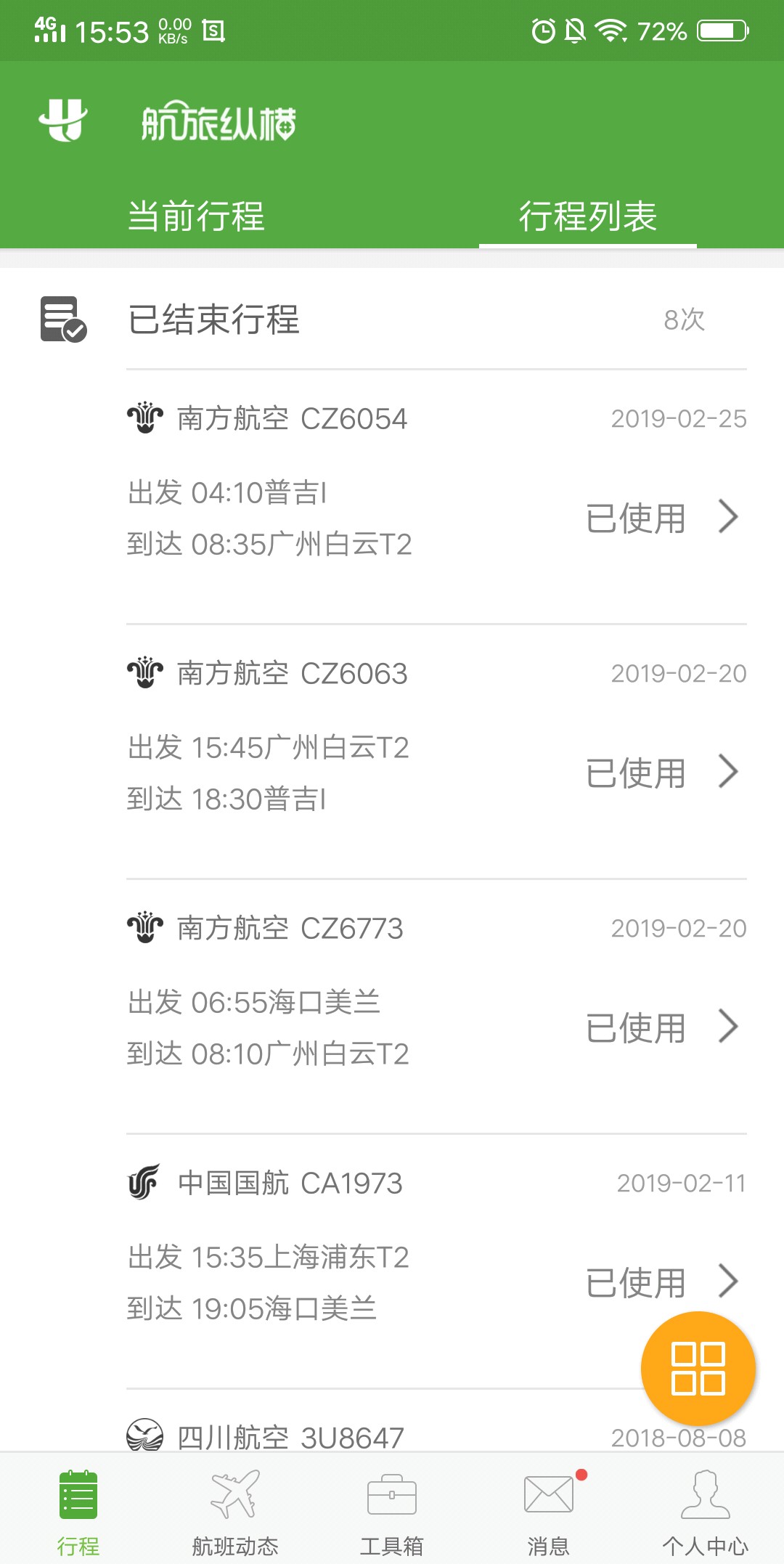Tap the orange grid floating button

pos(698,1369)
